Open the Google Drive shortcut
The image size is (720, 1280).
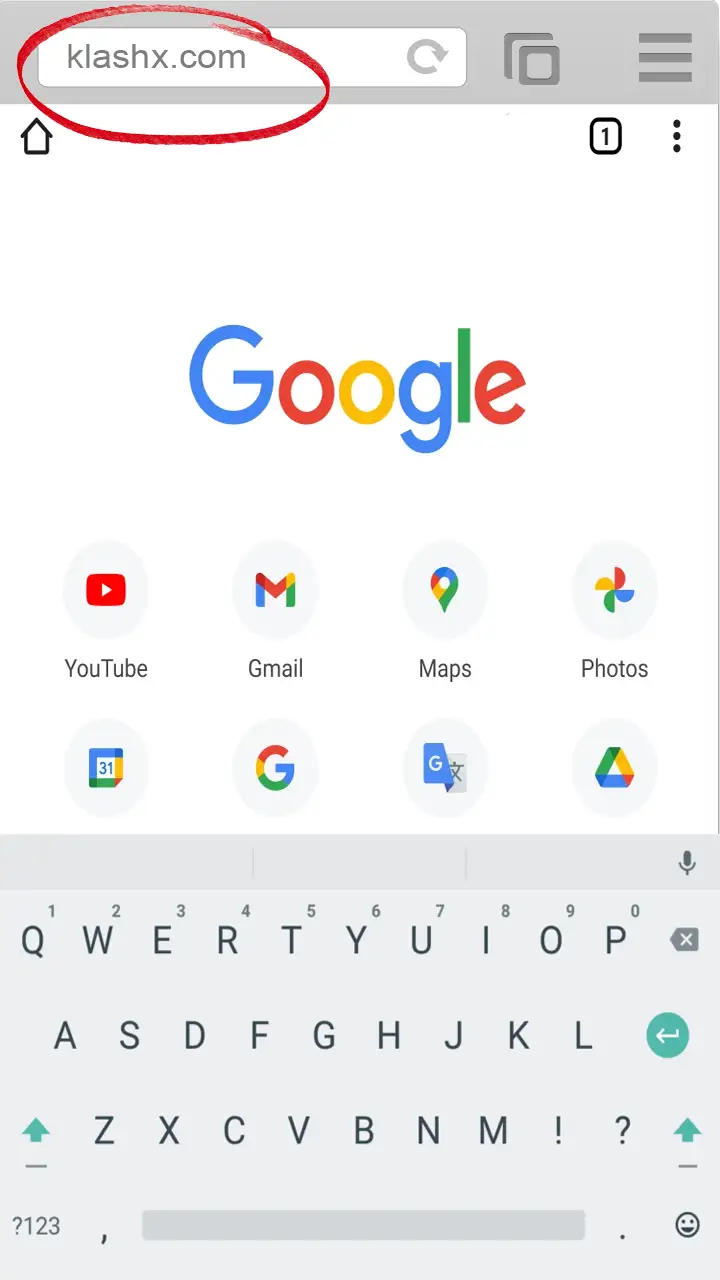(614, 768)
